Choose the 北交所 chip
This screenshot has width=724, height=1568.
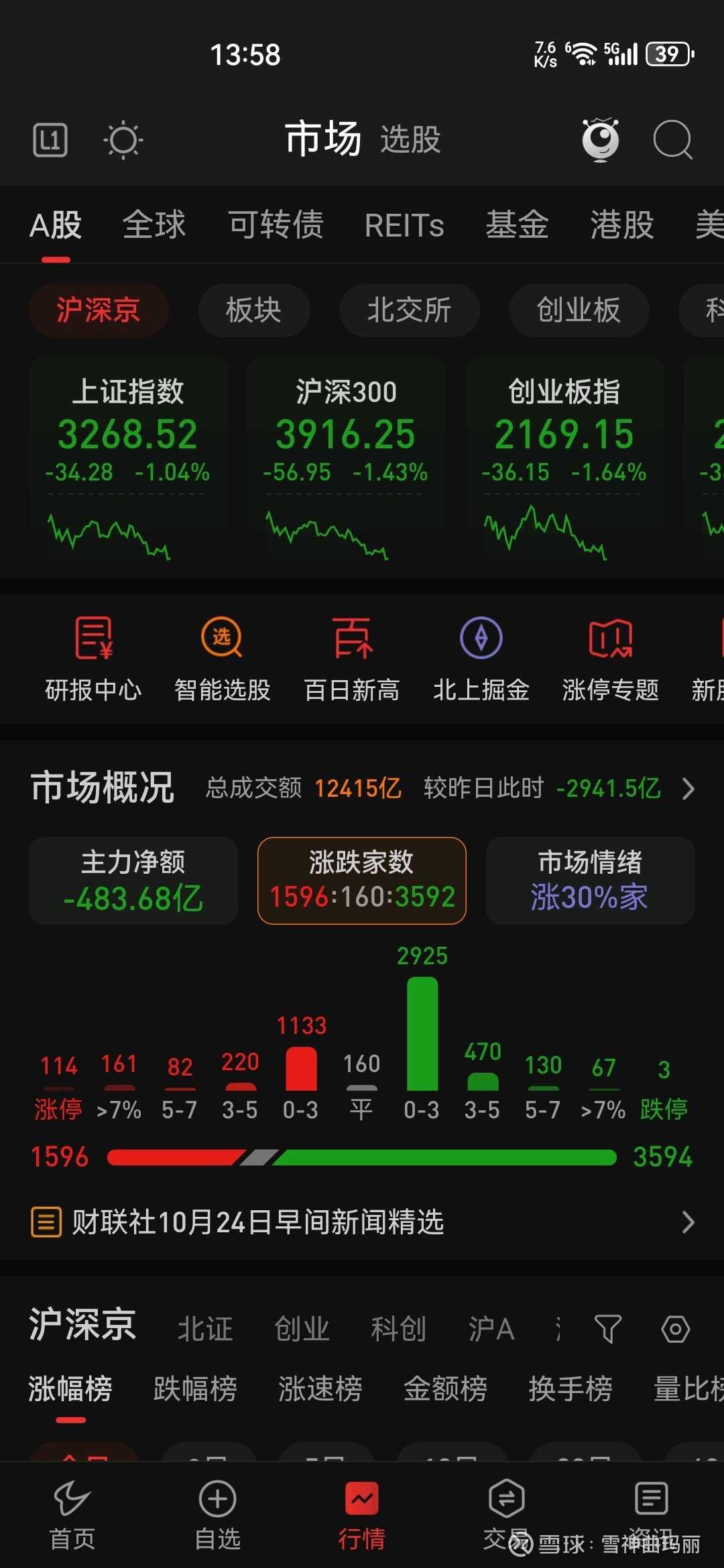[409, 310]
